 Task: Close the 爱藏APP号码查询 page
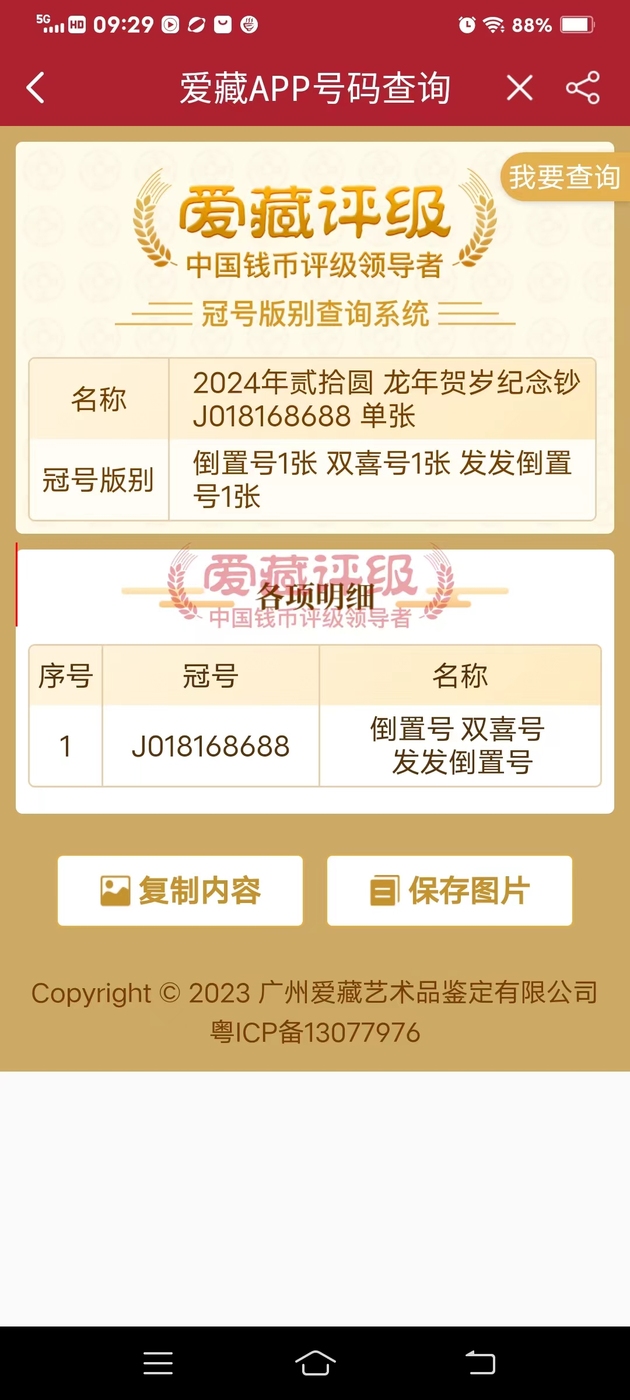pos(519,88)
